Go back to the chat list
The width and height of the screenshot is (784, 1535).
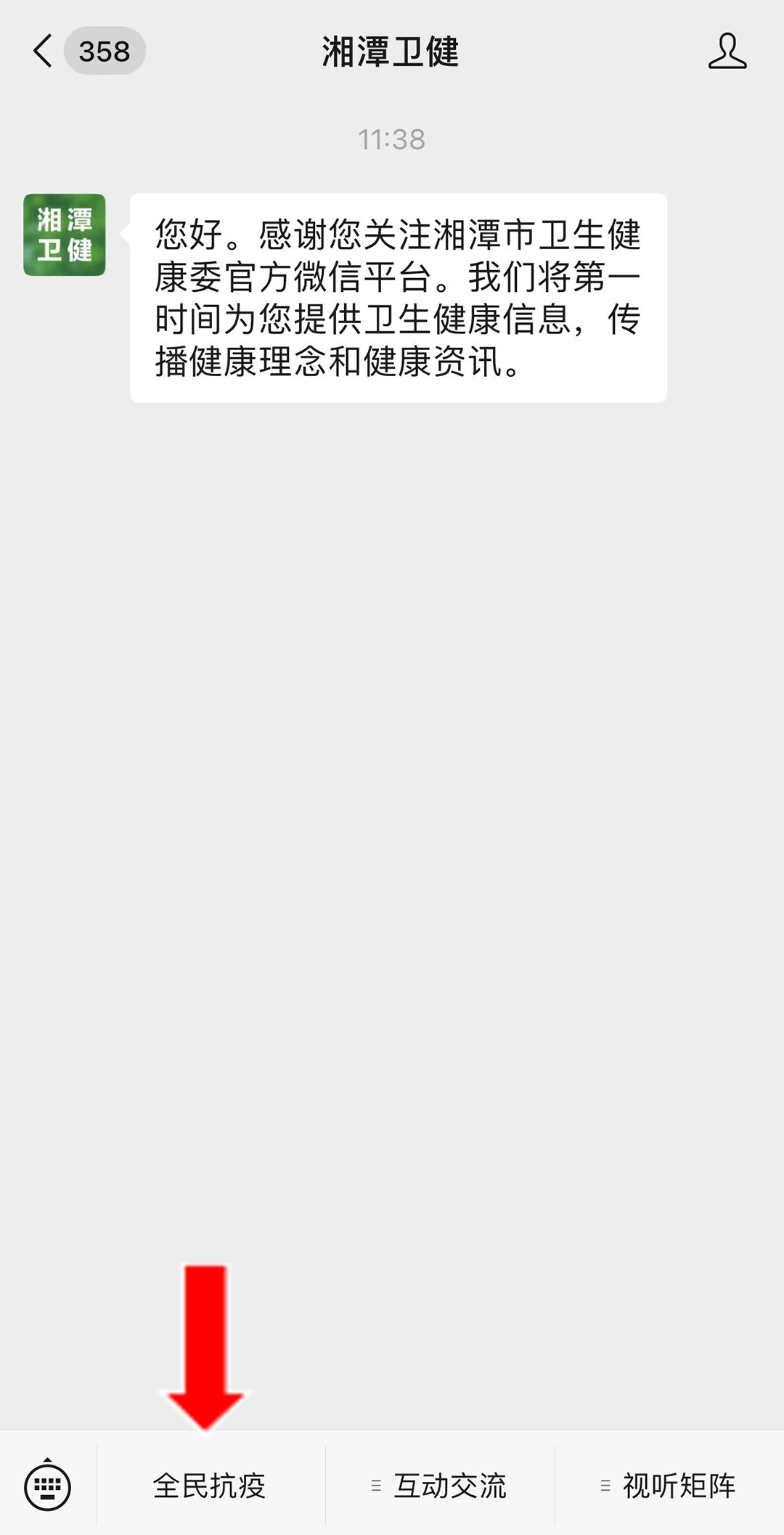pyautogui.click(x=44, y=52)
